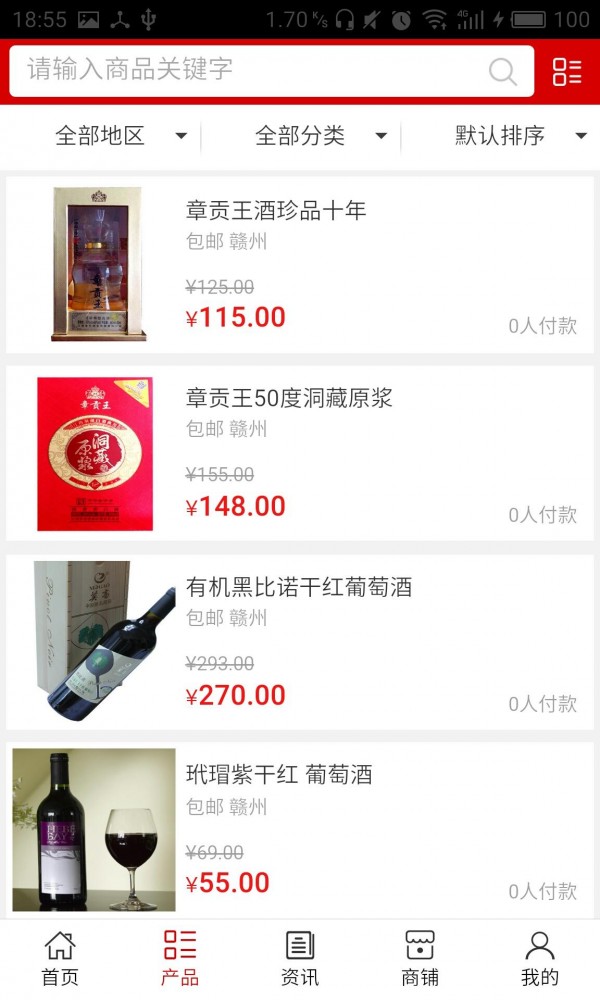Open the category list icon beside search
The height and width of the screenshot is (1000, 600).
tap(567, 71)
